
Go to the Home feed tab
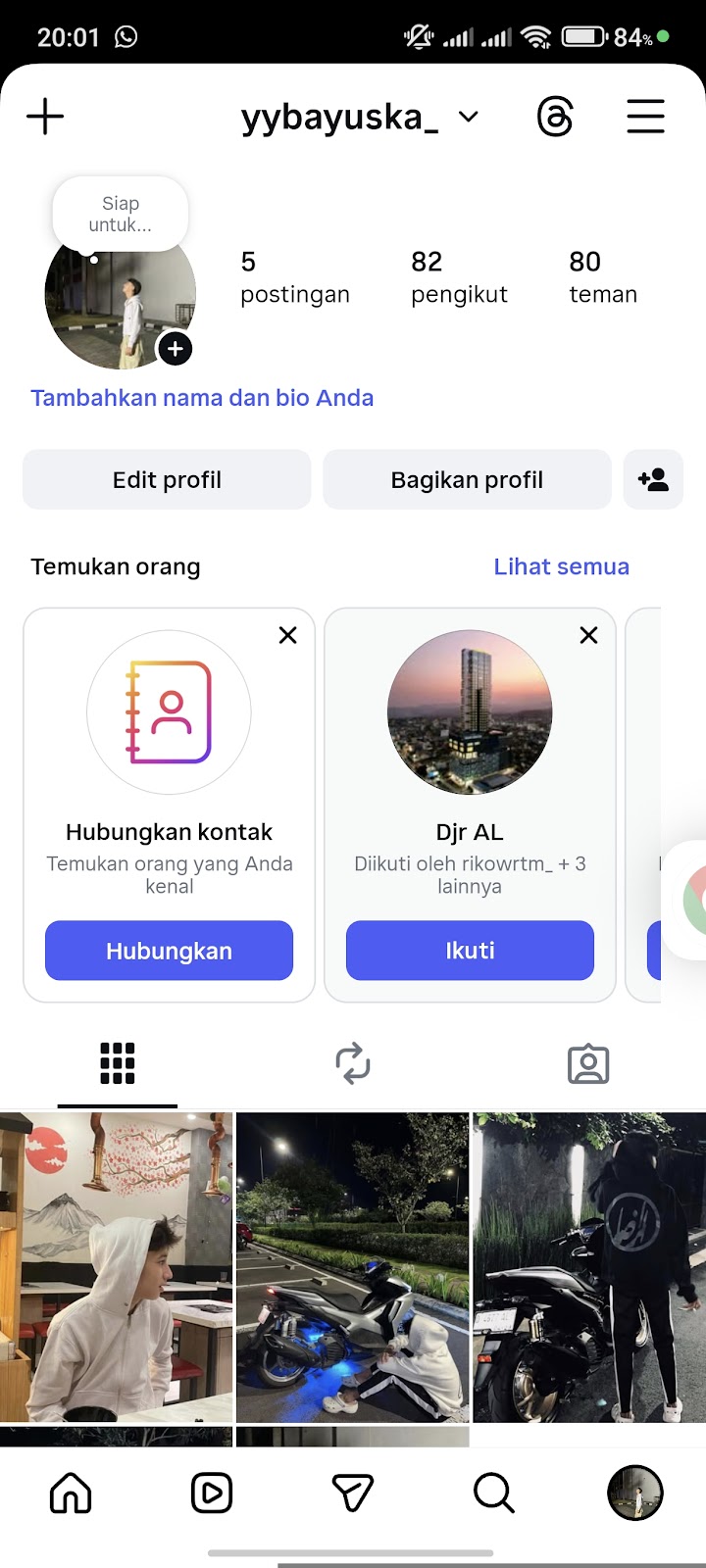(71, 1494)
